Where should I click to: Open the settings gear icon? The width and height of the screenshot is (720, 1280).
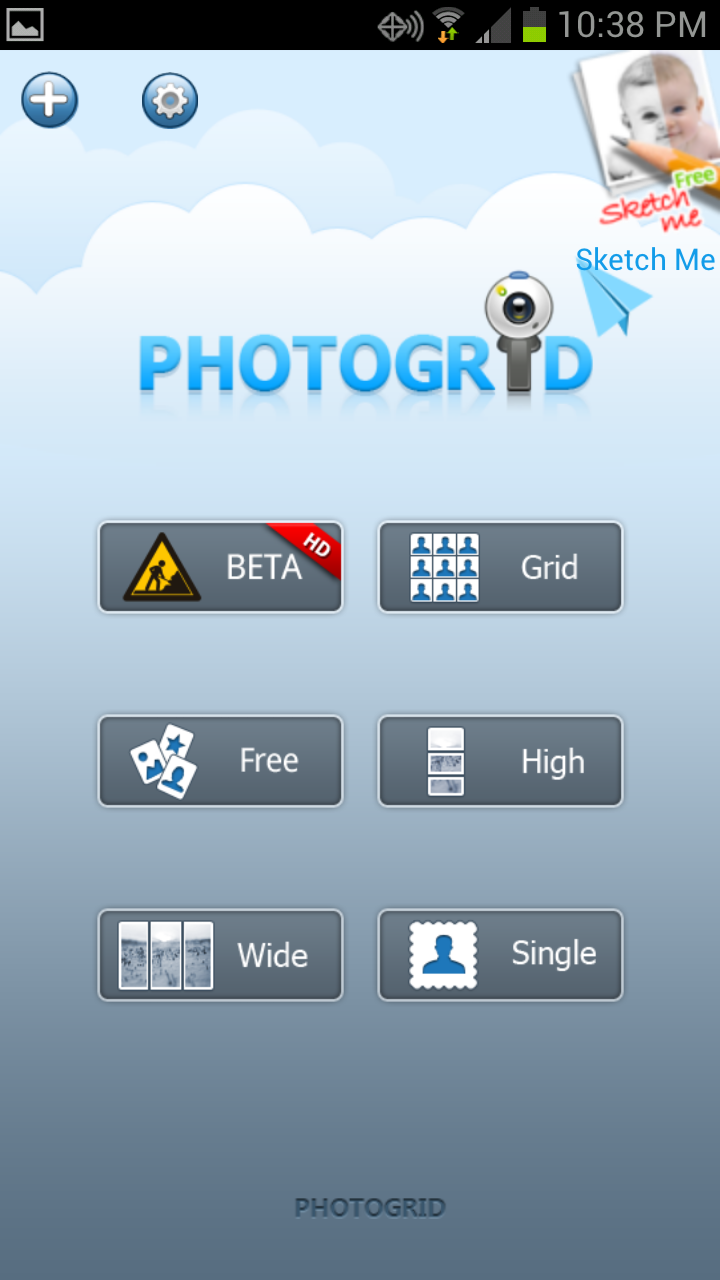(170, 100)
